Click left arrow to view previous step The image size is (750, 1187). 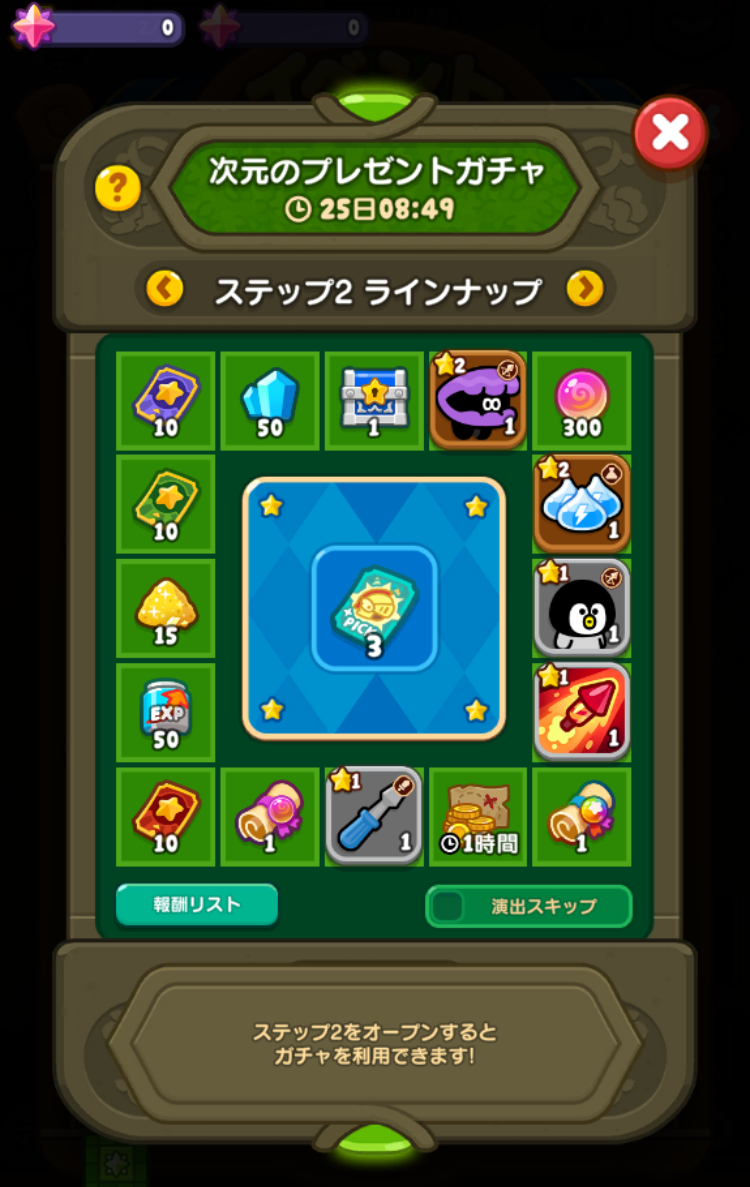(166, 288)
